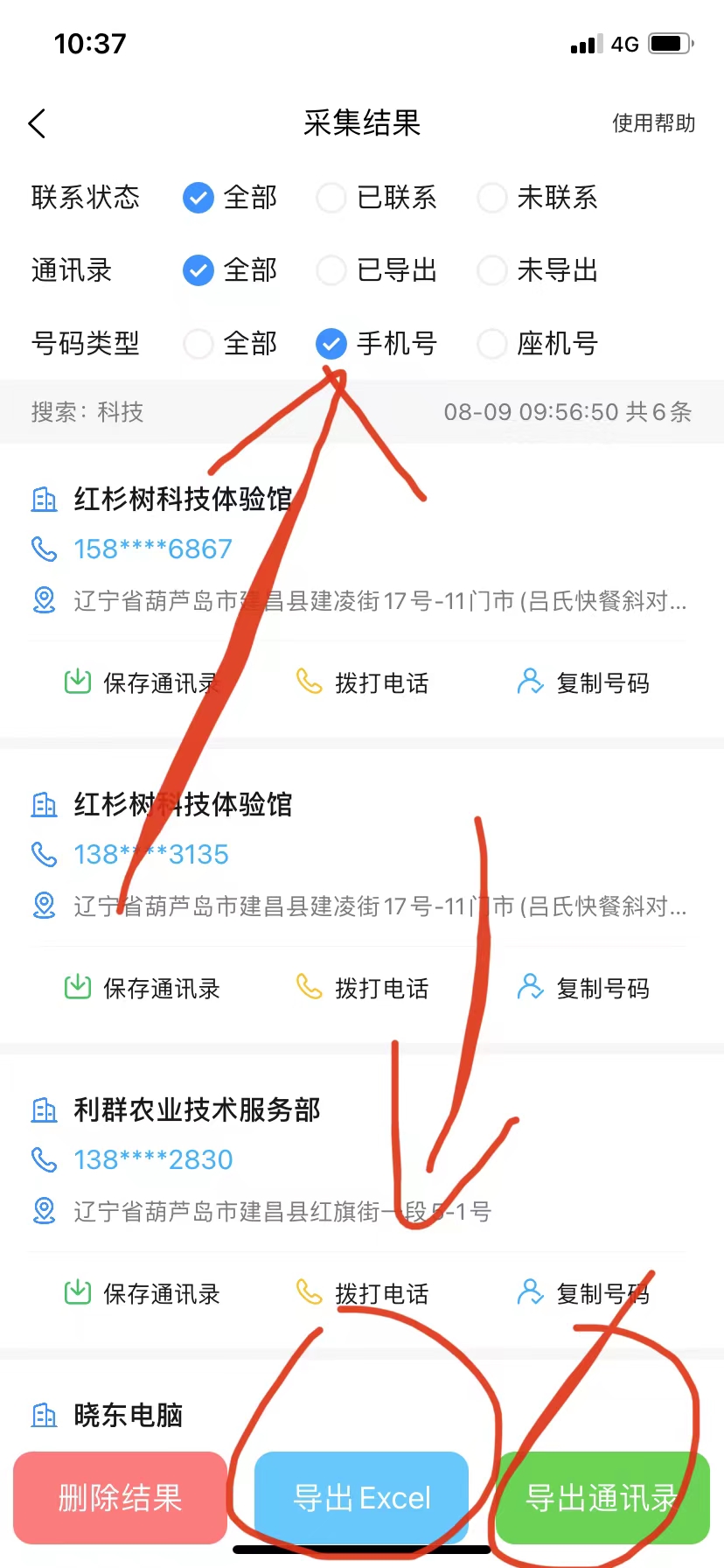This screenshot has height=1568, width=724.
Task: Tap 删除结果 button
Action: click(120, 1498)
